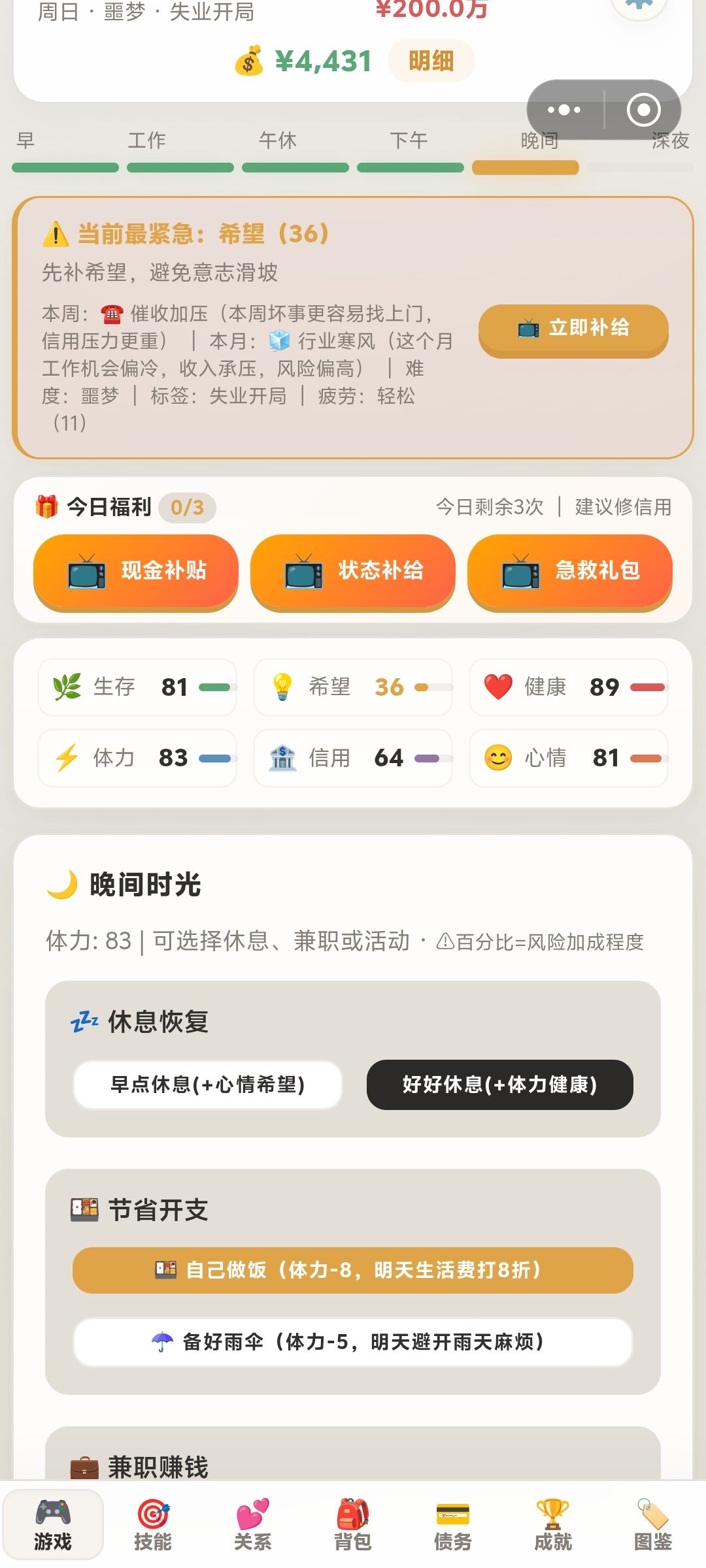This screenshot has height=1568, width=706.
Task: Open the mini-program more options menu
Action: coord(565,110)
